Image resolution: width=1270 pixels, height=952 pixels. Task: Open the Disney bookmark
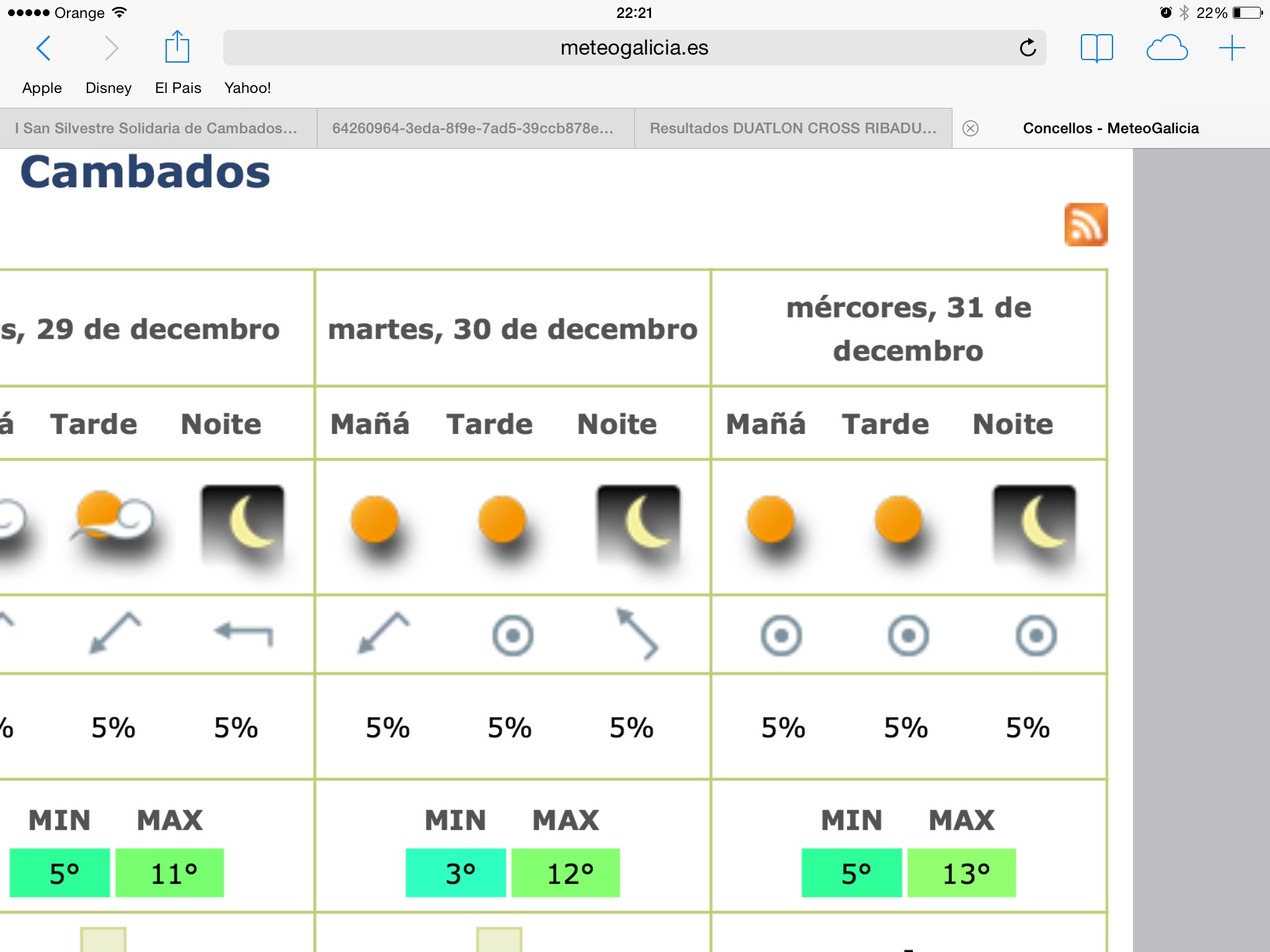[109, 88]
